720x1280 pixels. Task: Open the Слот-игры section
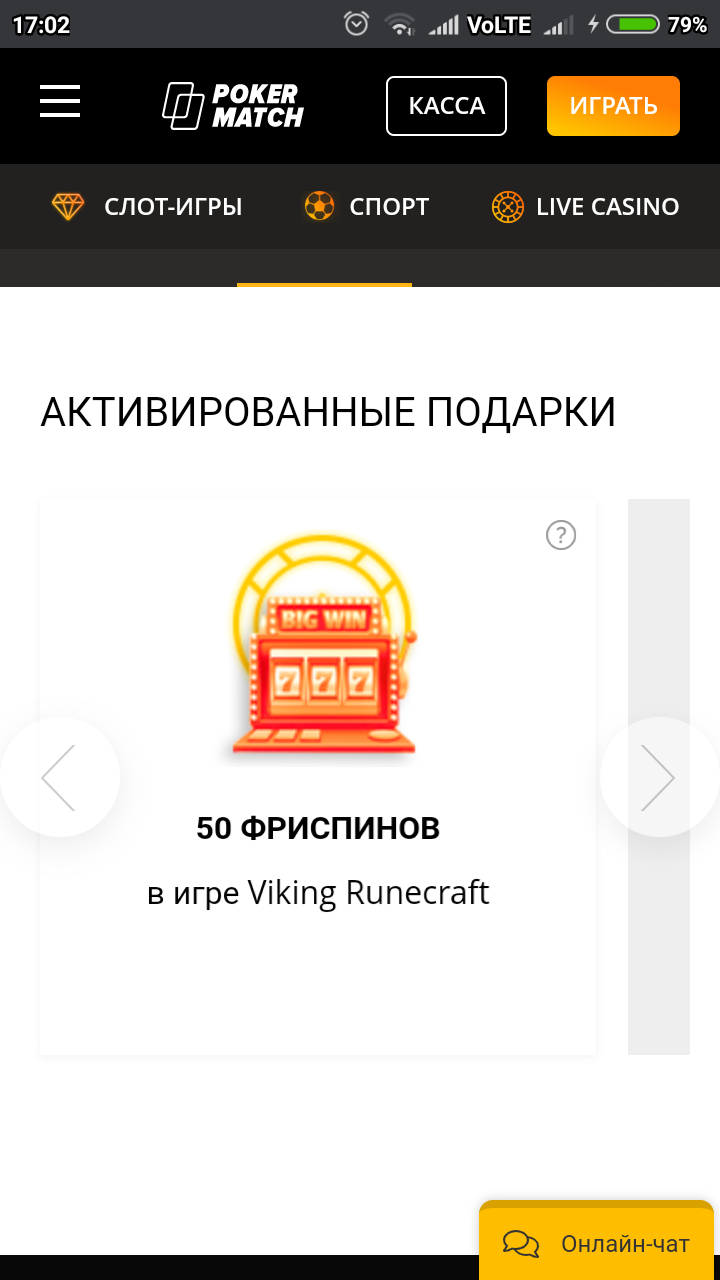147,207
